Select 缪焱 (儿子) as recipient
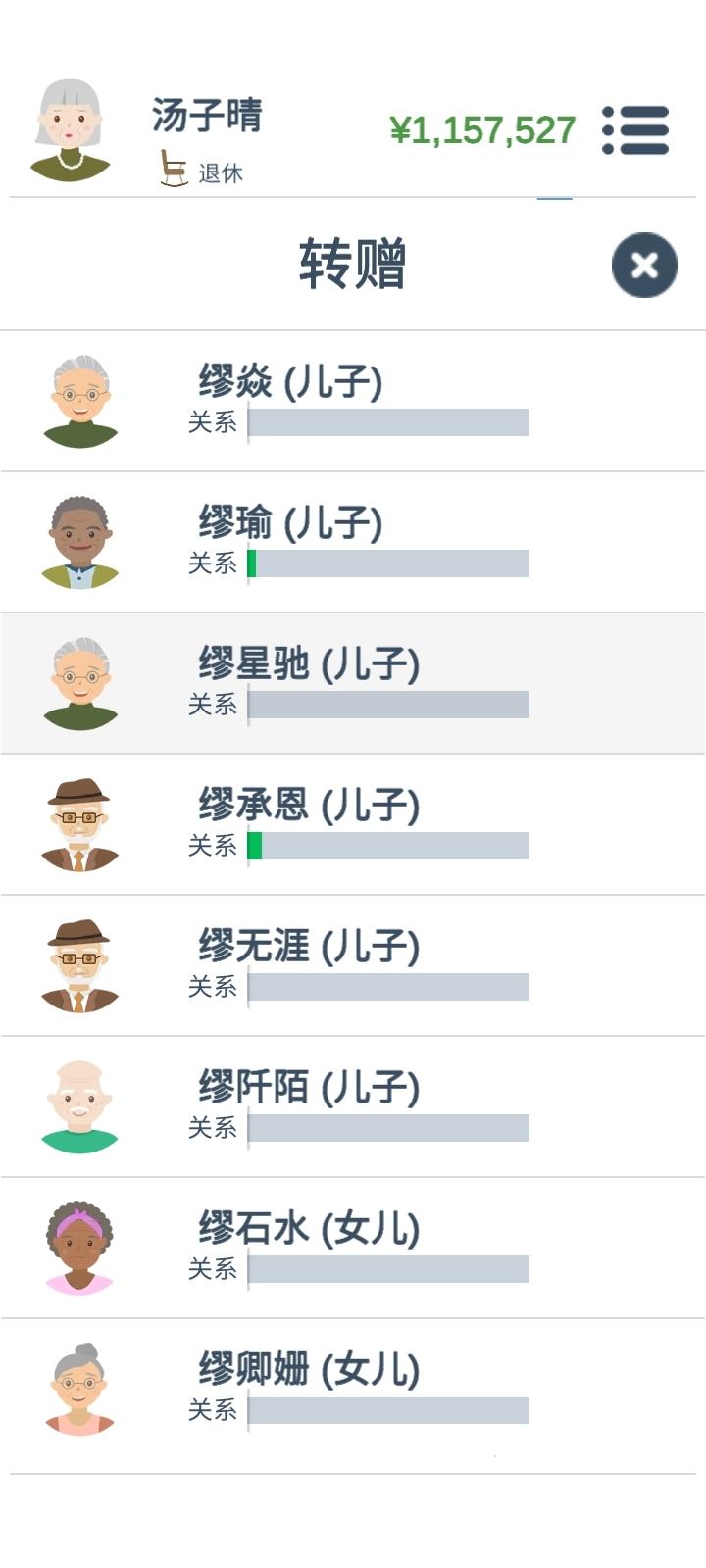 [353, 401]
